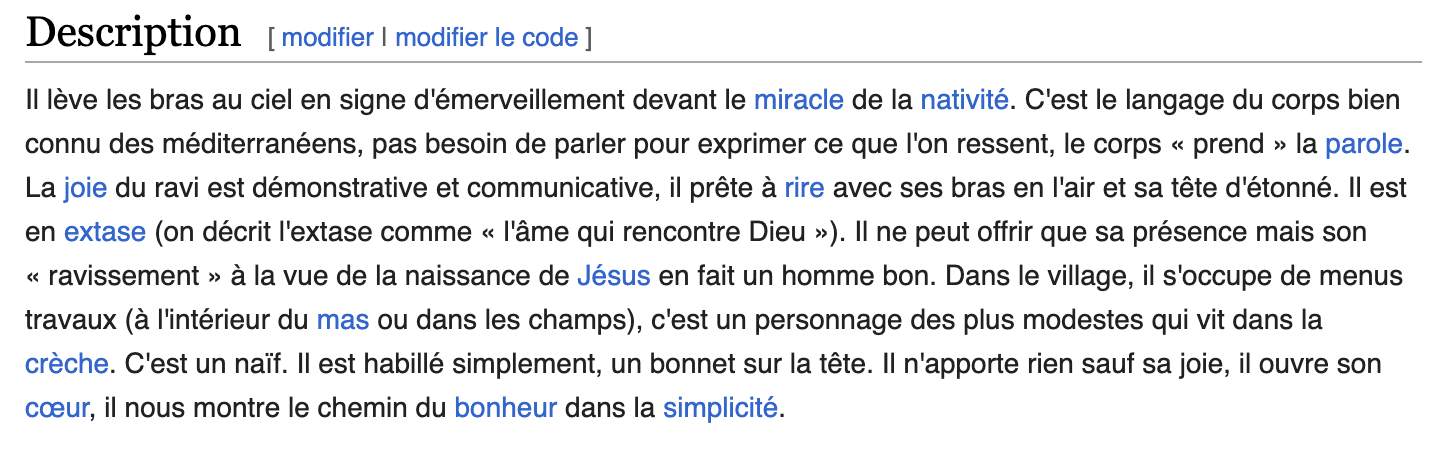Open the 'rire' article link
1434x460 pixels.
(804, 188)
